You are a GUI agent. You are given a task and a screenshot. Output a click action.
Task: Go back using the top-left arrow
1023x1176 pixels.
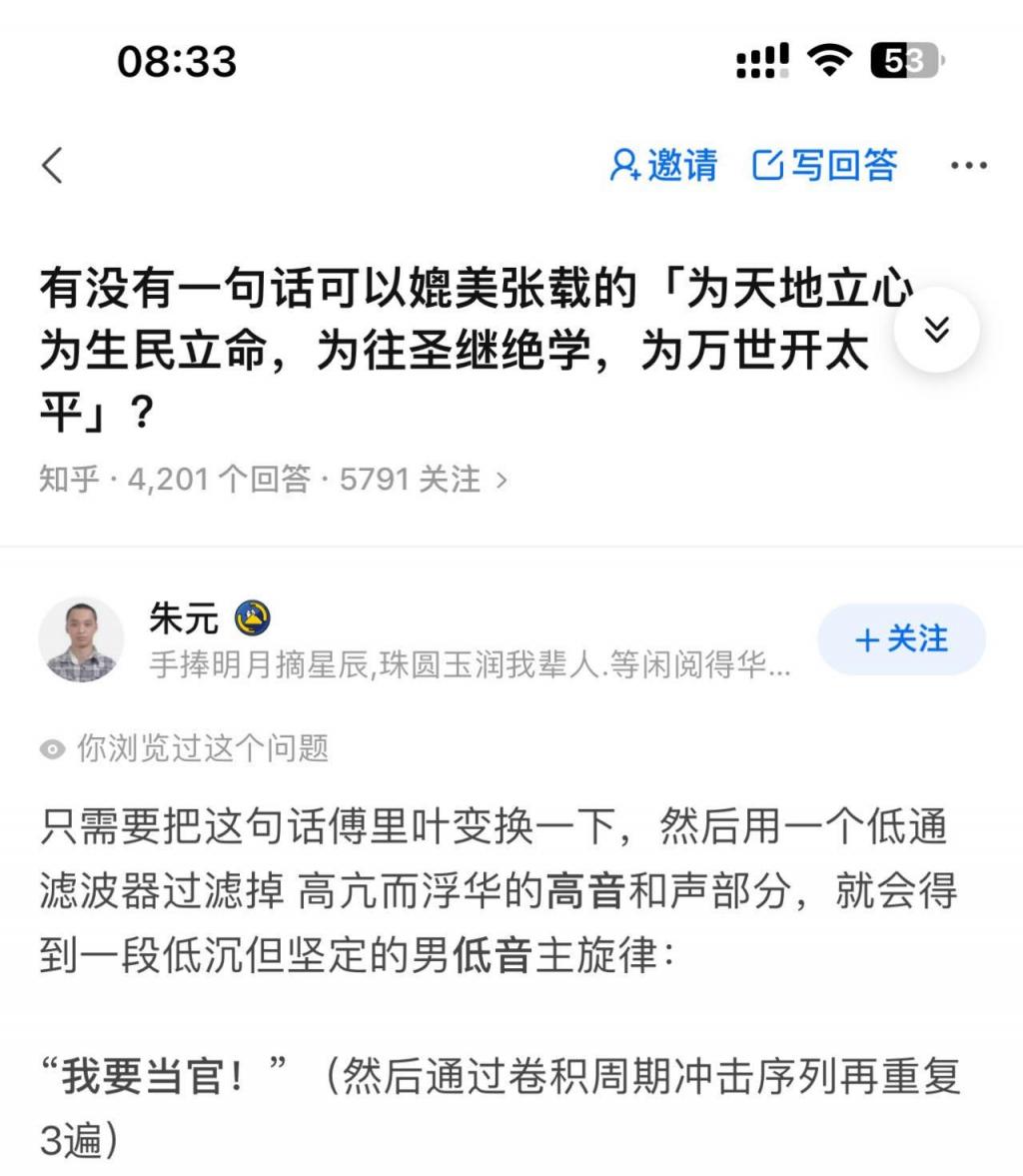53,165
